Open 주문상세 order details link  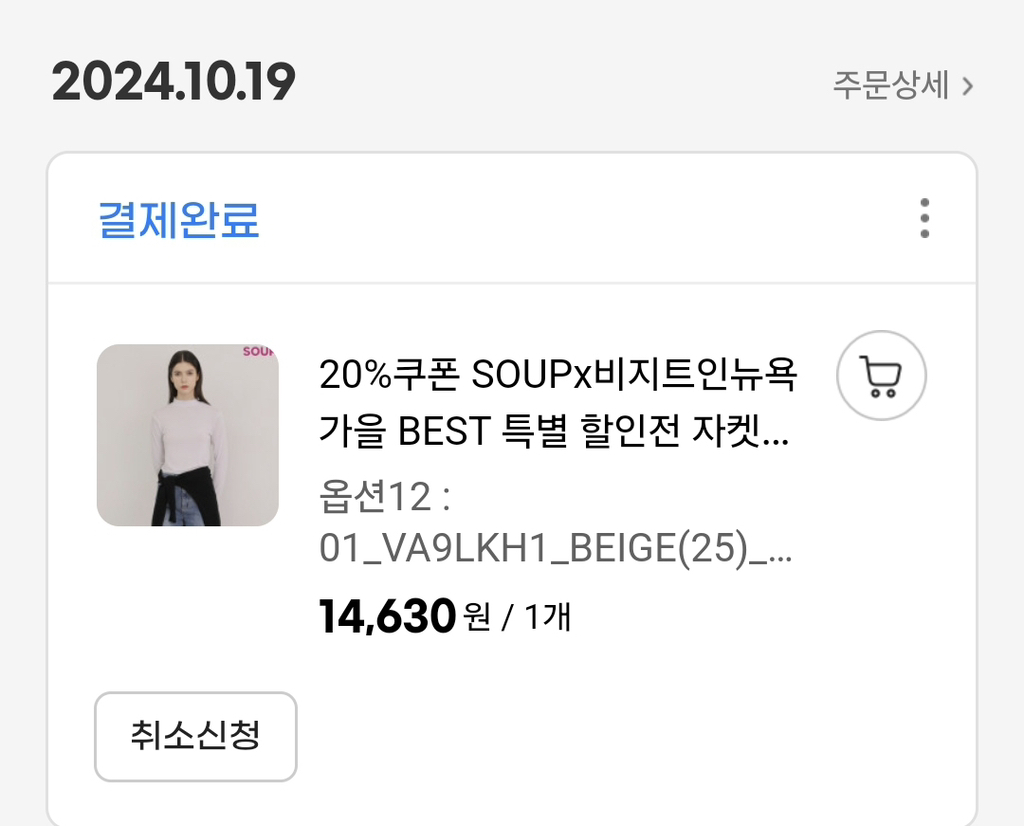[x=902, y=86]
